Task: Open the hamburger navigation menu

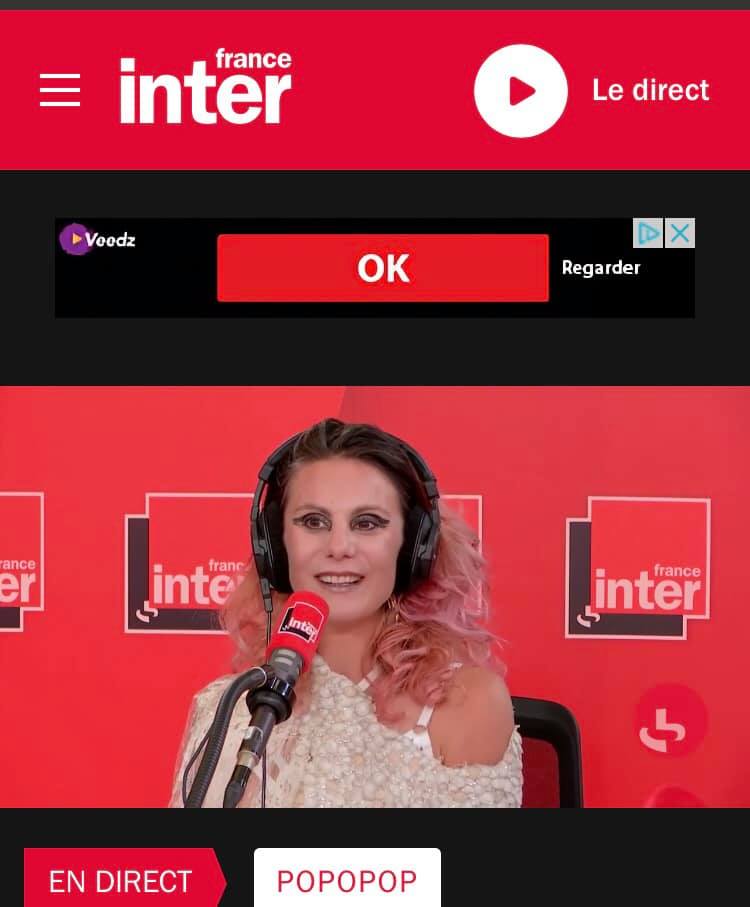Action: [x=60, y=90]
